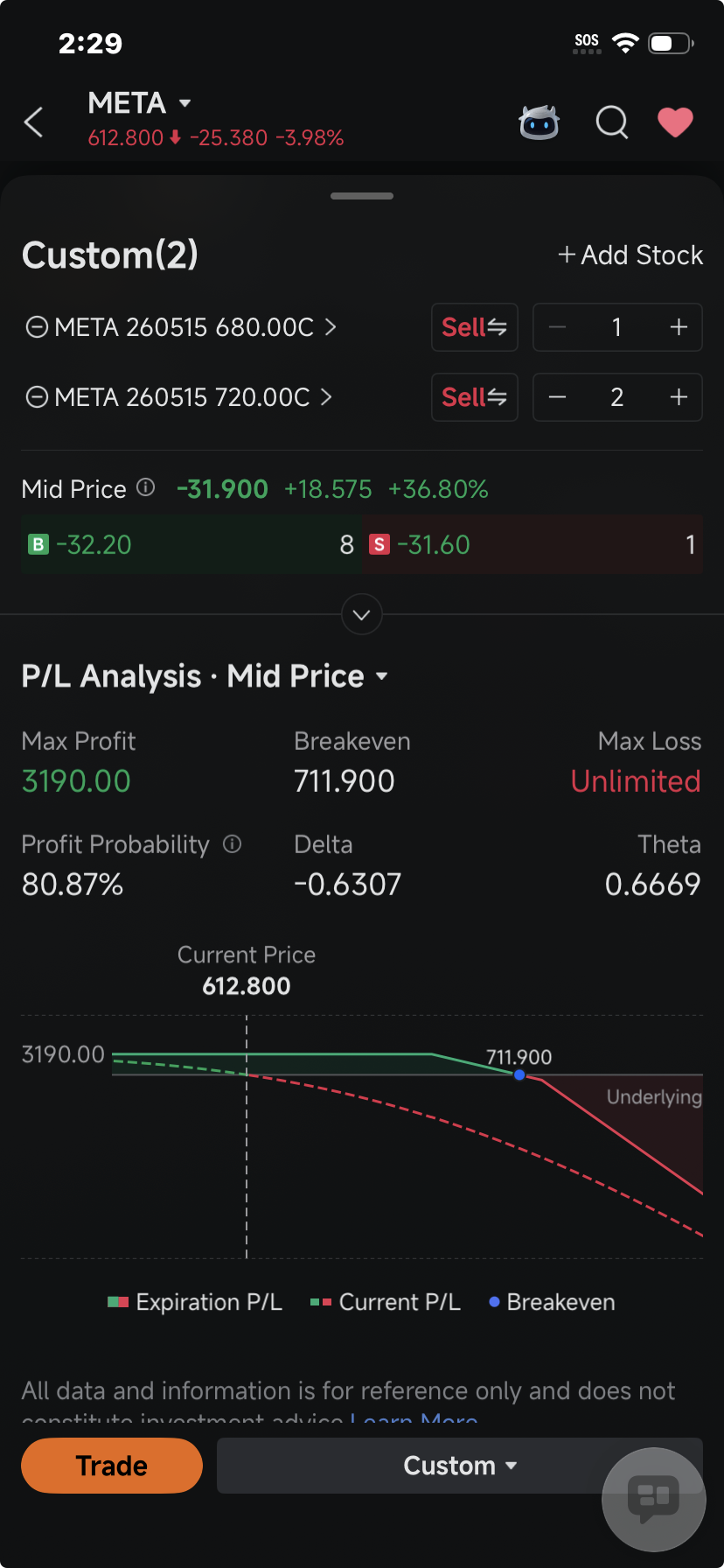Expand the quote details chevron
This screenshot has height=1568, width=724.
click(x=362, y=615)
